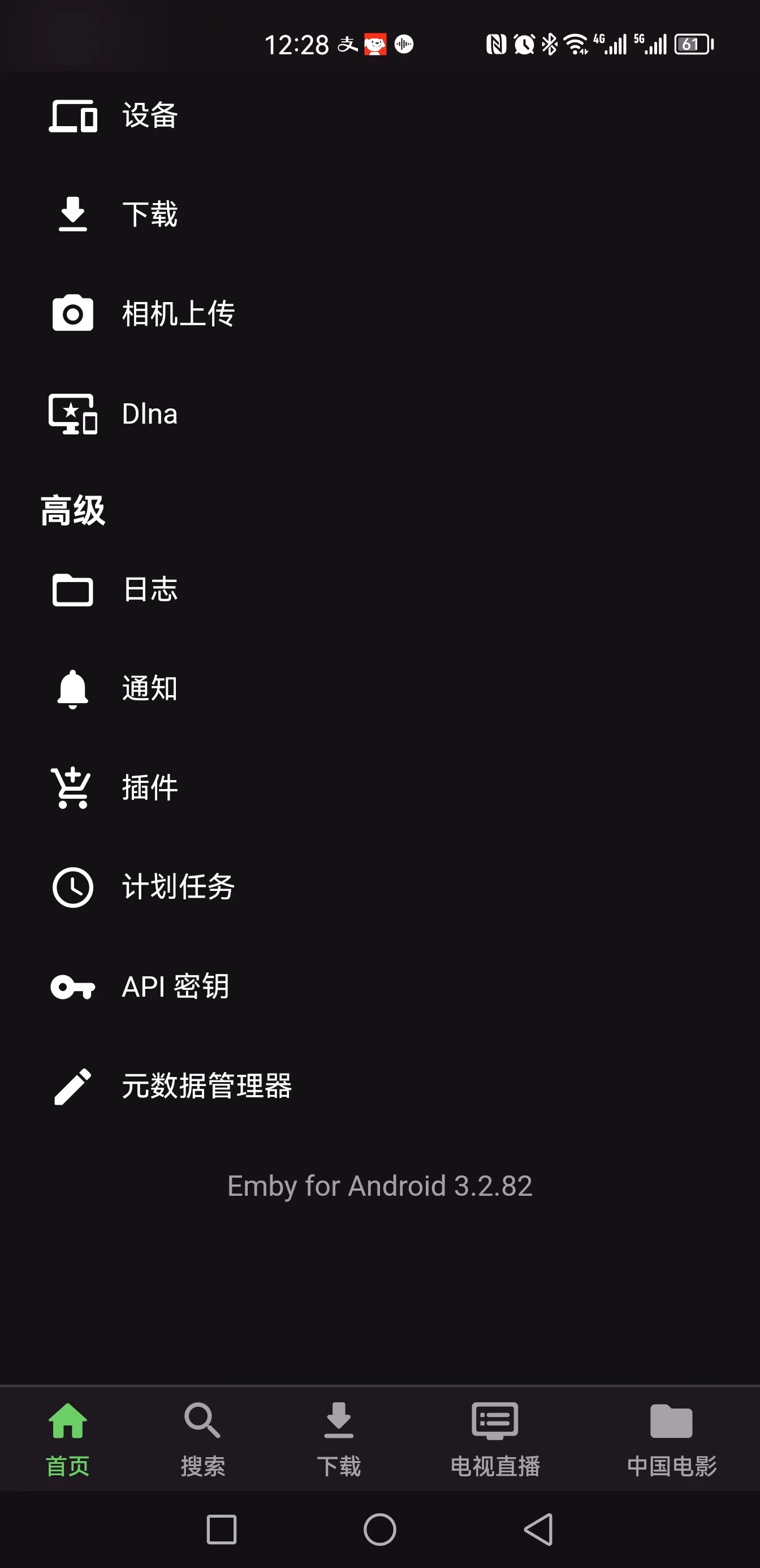The height and width of the screenshot is (1568, 760).
Task: Open the 下载 tab in bottom navigation
Action: pos(339,1440)
